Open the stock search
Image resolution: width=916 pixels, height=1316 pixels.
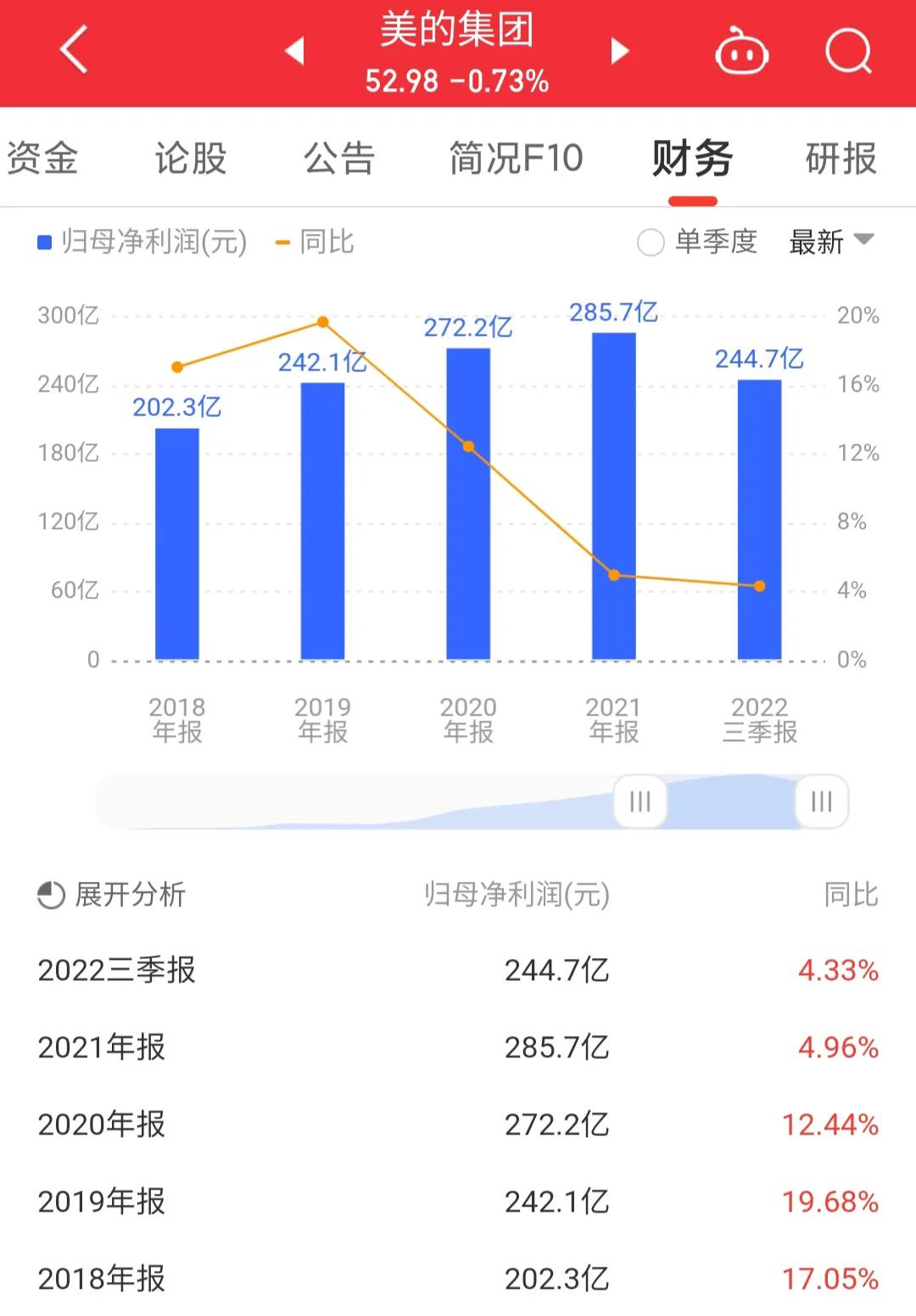[847, 53]
